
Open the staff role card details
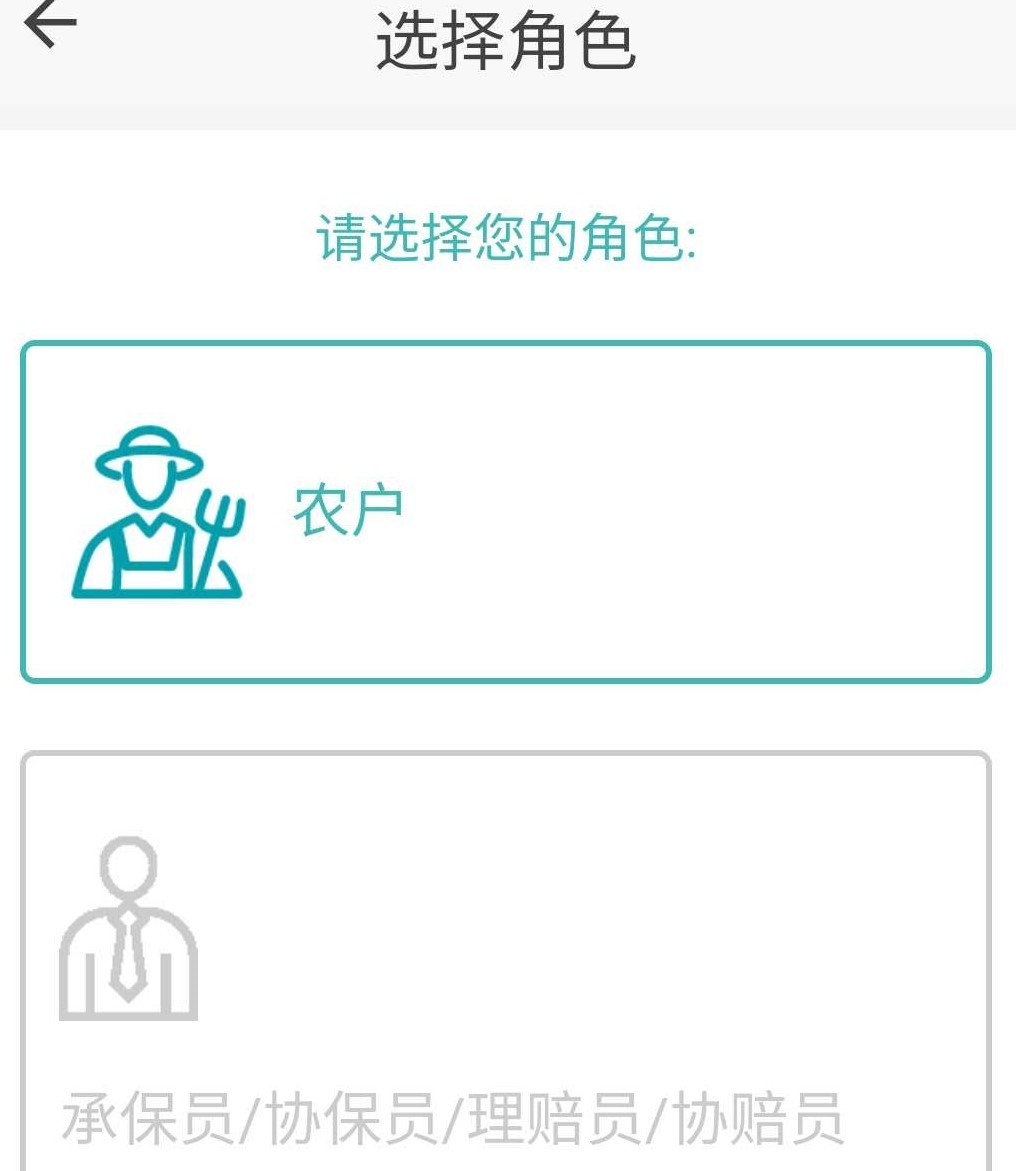[508, 960]
